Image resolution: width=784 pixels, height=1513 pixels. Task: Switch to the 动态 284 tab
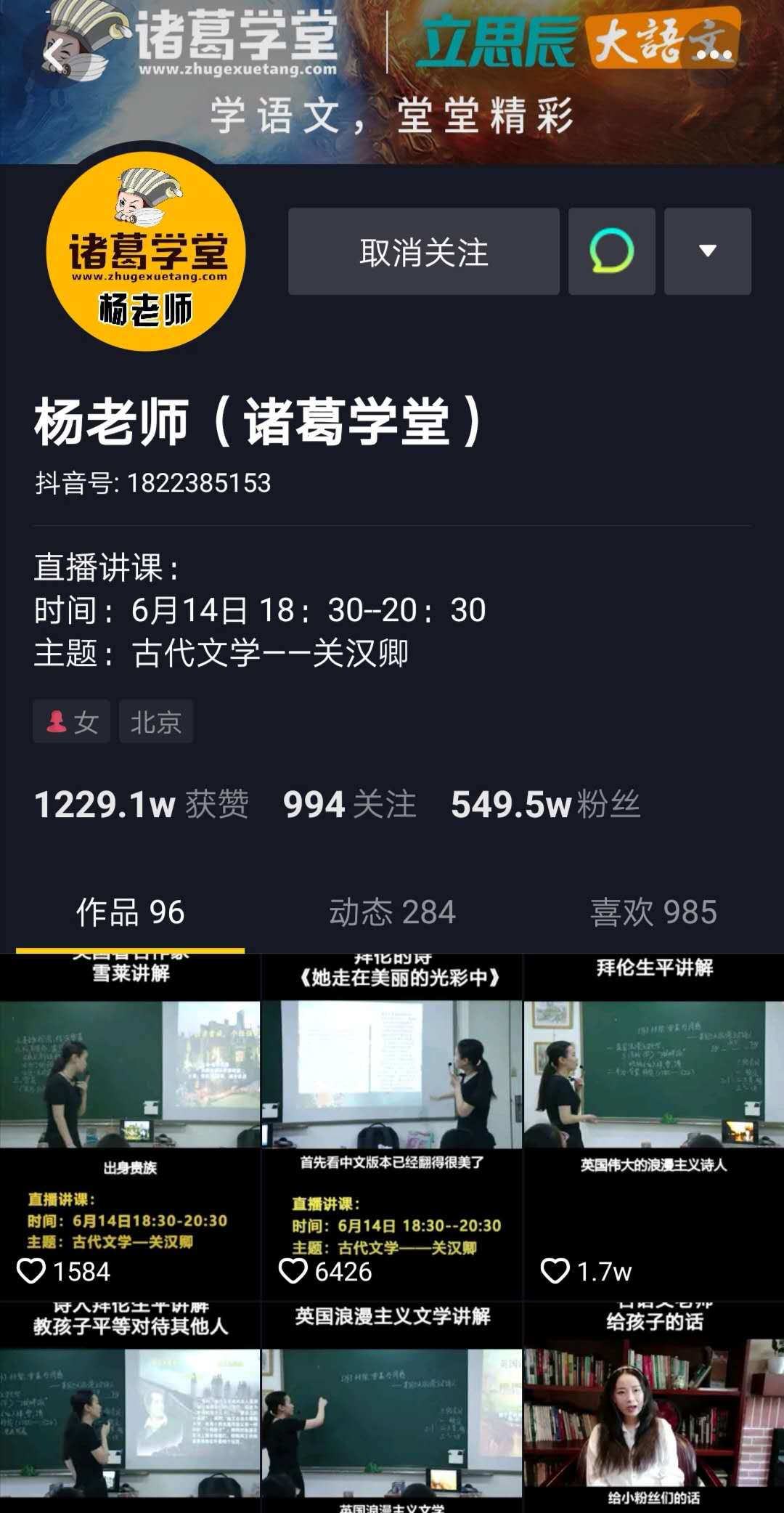tap(392, 912)
